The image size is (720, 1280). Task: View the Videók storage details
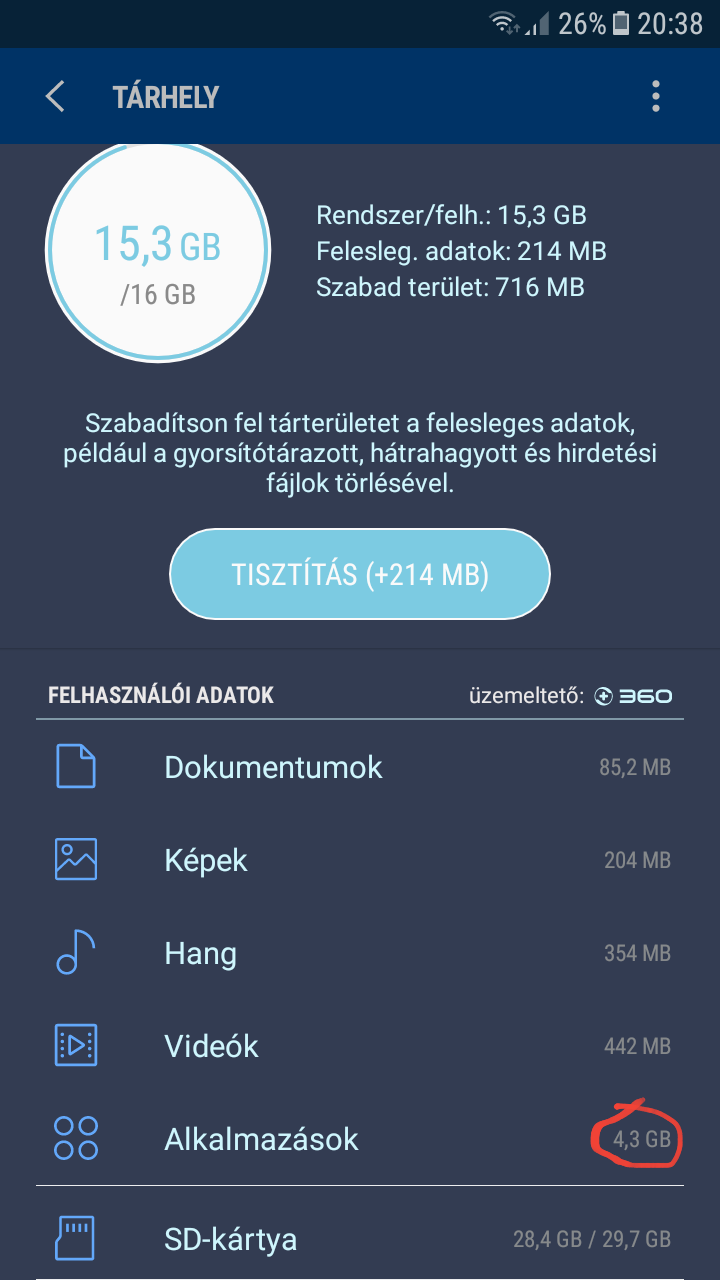tap(360, 1046)
